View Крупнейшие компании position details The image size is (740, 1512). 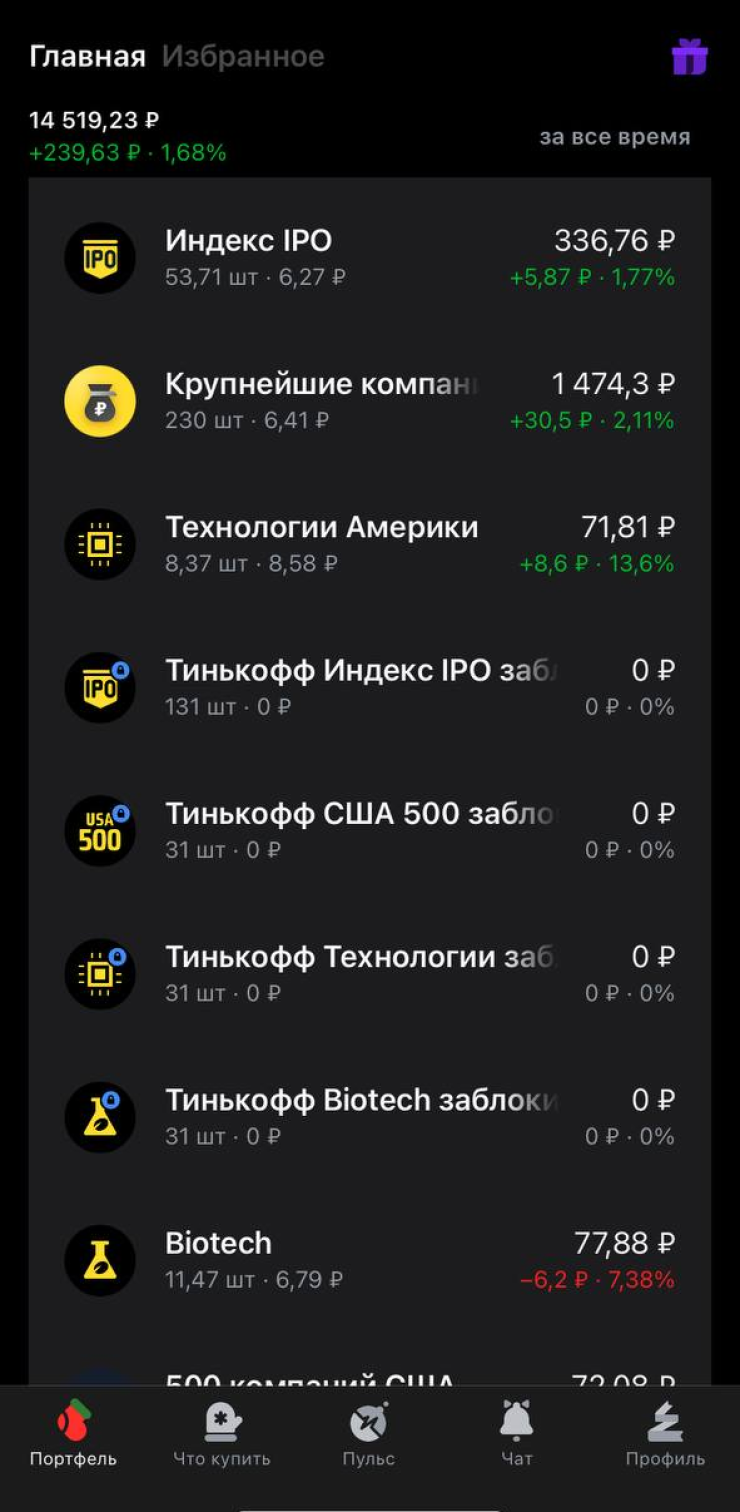click(370, 400)
